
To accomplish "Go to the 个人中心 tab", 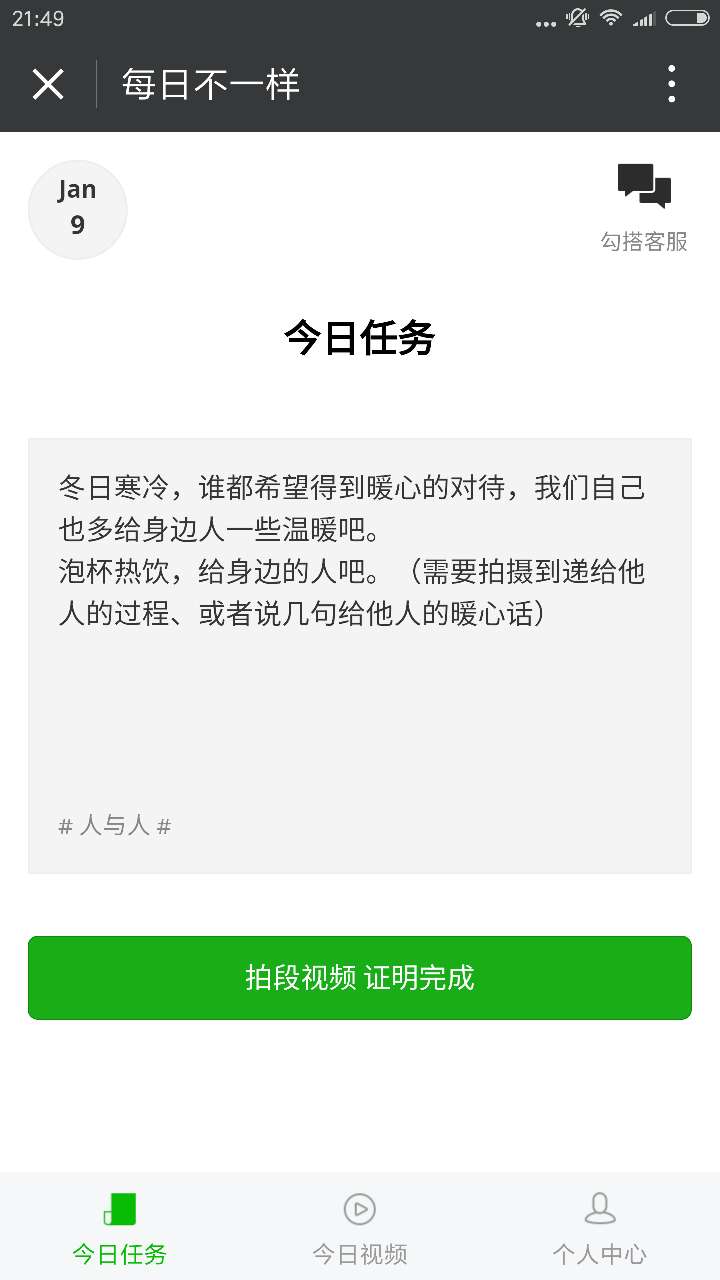I will click(600, 1228).
